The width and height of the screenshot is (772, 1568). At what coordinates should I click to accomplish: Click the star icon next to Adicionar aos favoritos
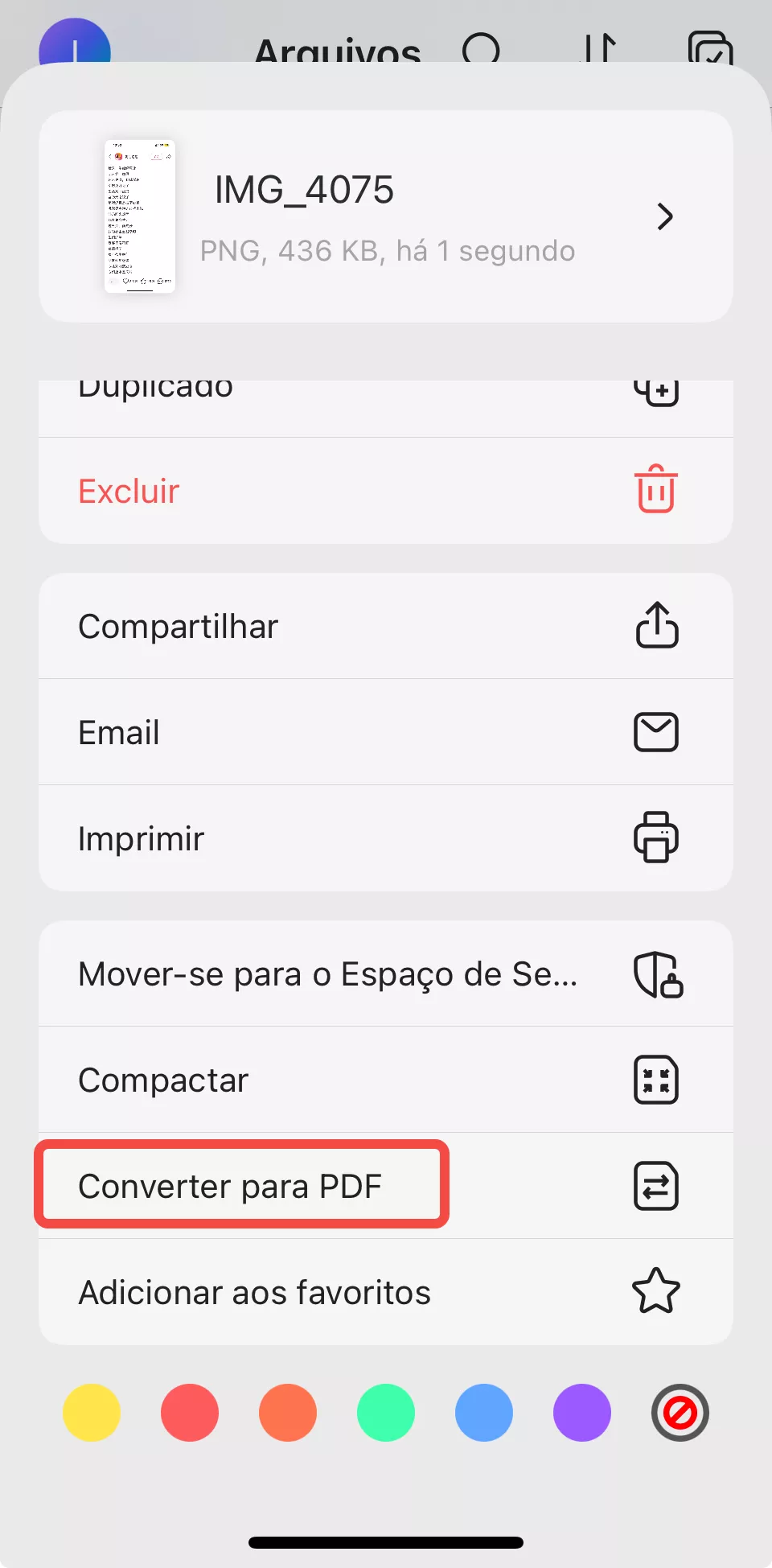pyautogui.click(x=656, y=1291)
